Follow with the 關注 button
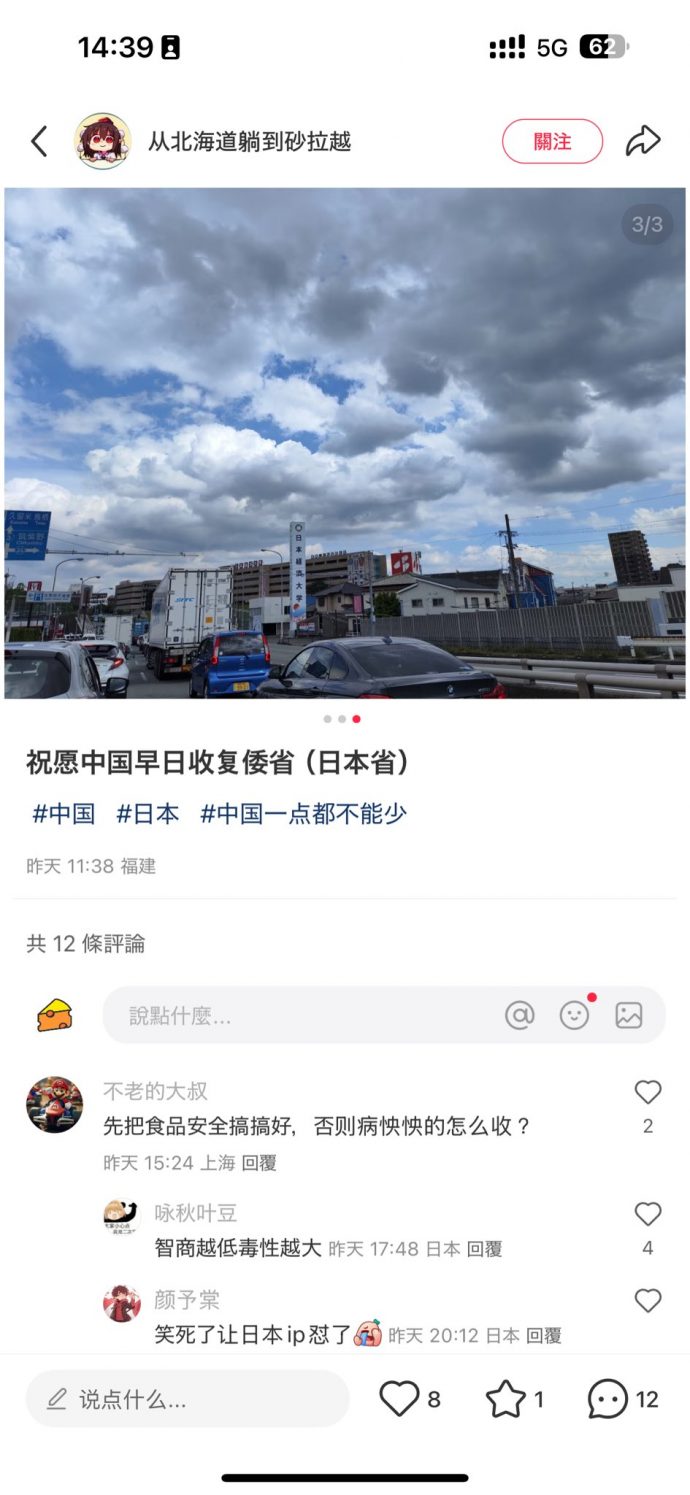This screenshot has width=690, height=1495. [x=552, y=141]
